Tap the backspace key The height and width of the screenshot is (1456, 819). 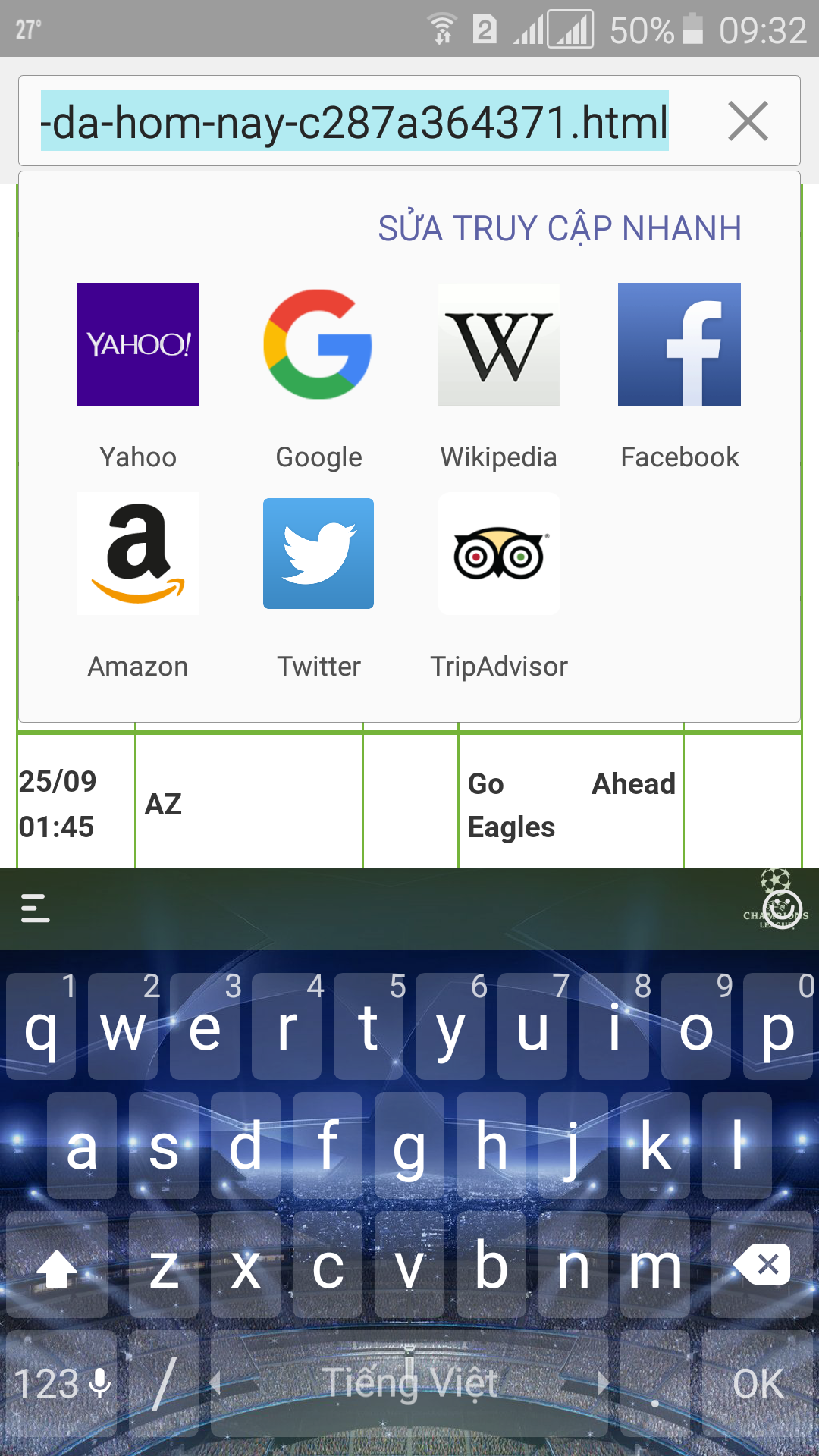762,1264
